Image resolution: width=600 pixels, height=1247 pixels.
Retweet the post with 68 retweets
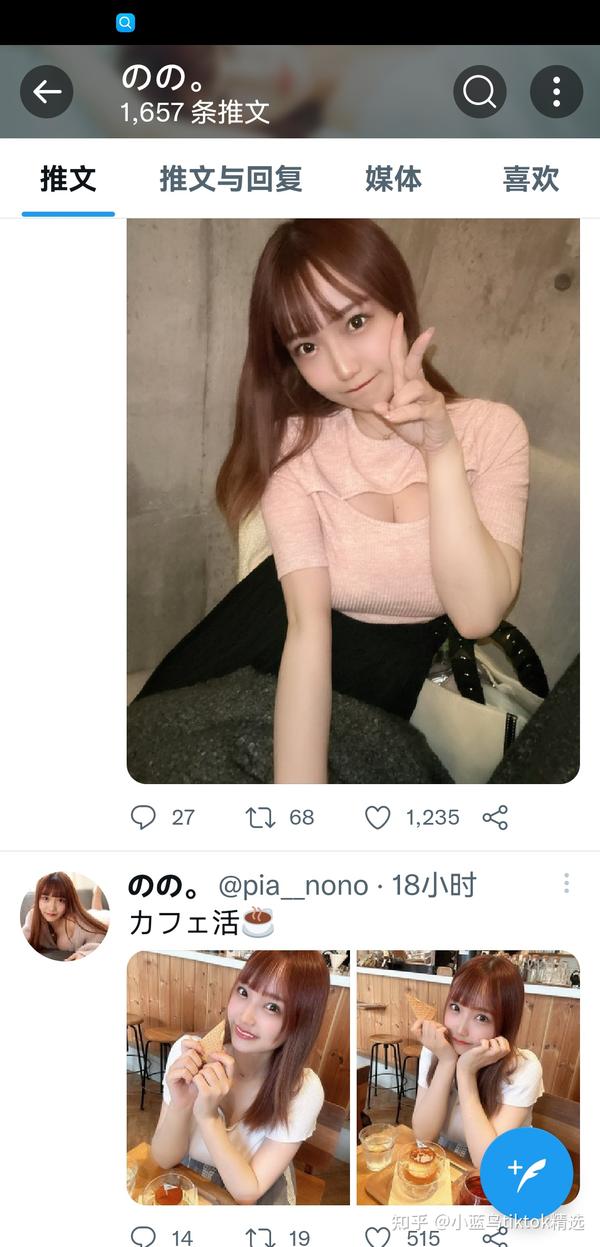[x=261, y=818]
